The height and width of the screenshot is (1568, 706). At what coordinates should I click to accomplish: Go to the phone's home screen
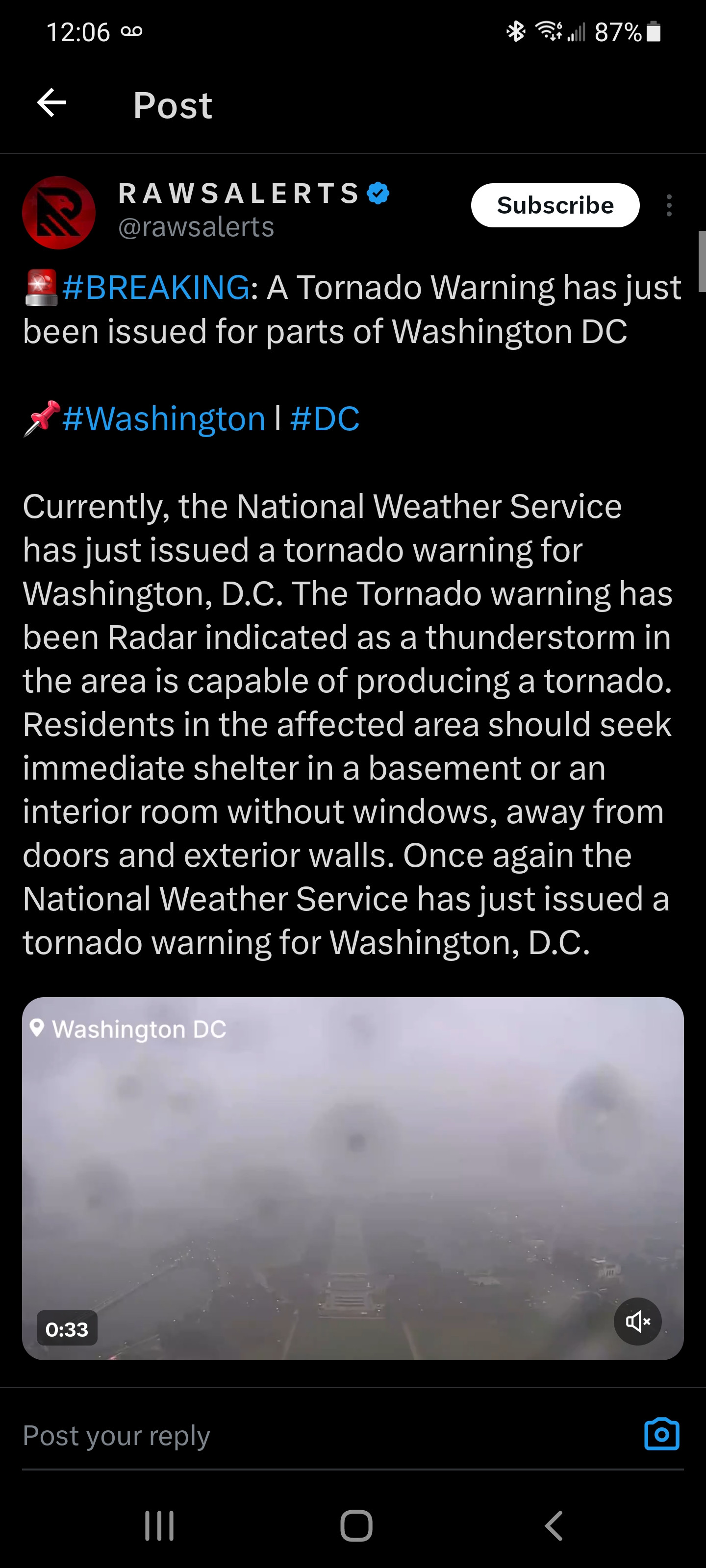point(356,1525)
